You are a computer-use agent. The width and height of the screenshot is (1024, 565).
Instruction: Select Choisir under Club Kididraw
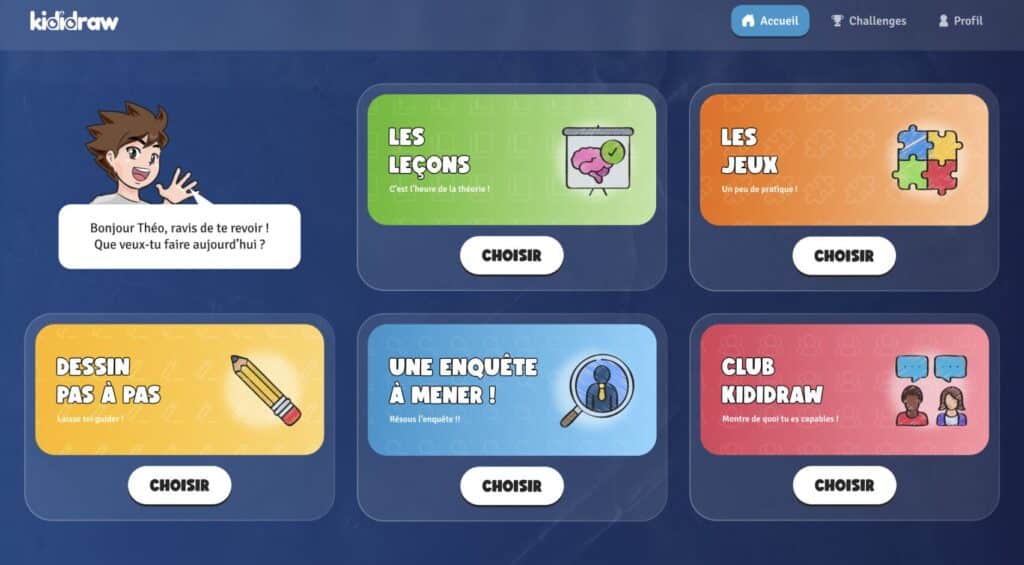(844, 485)
